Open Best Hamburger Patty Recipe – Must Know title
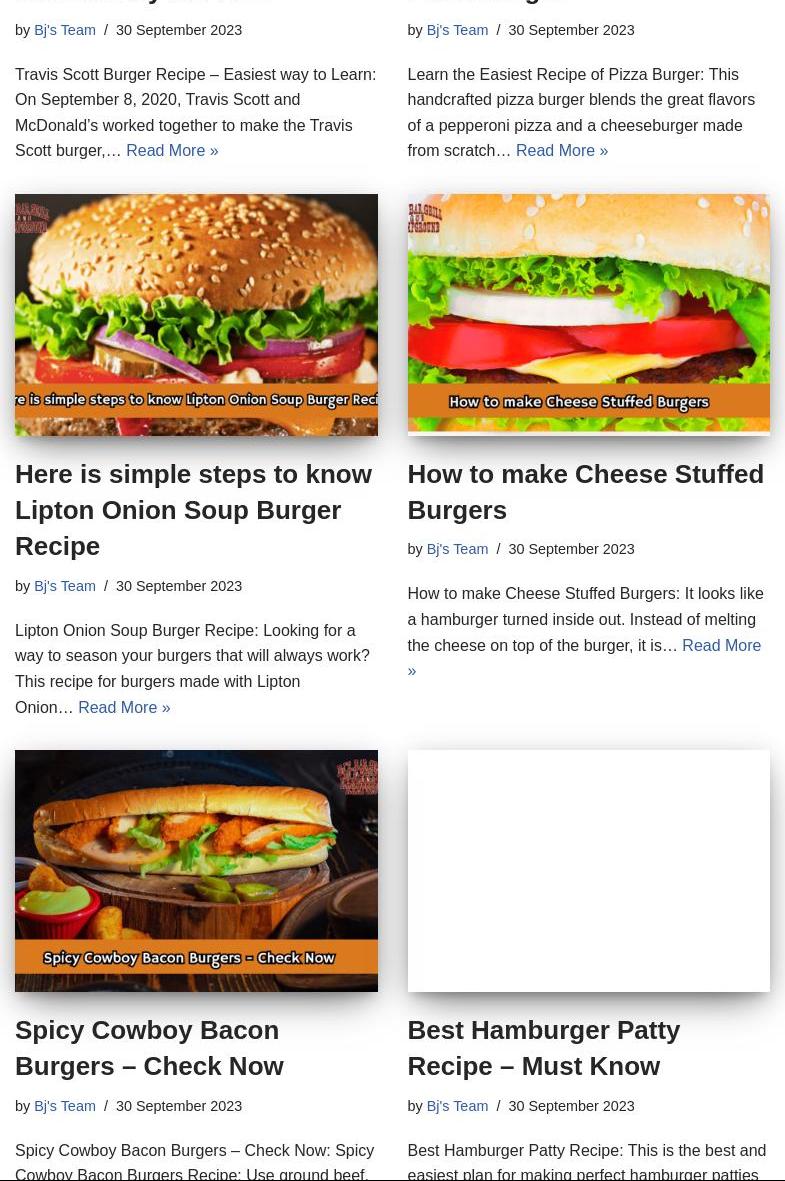Image resolution: width=785 pixels, height=1181 pixels. [x=543, y=1048]
